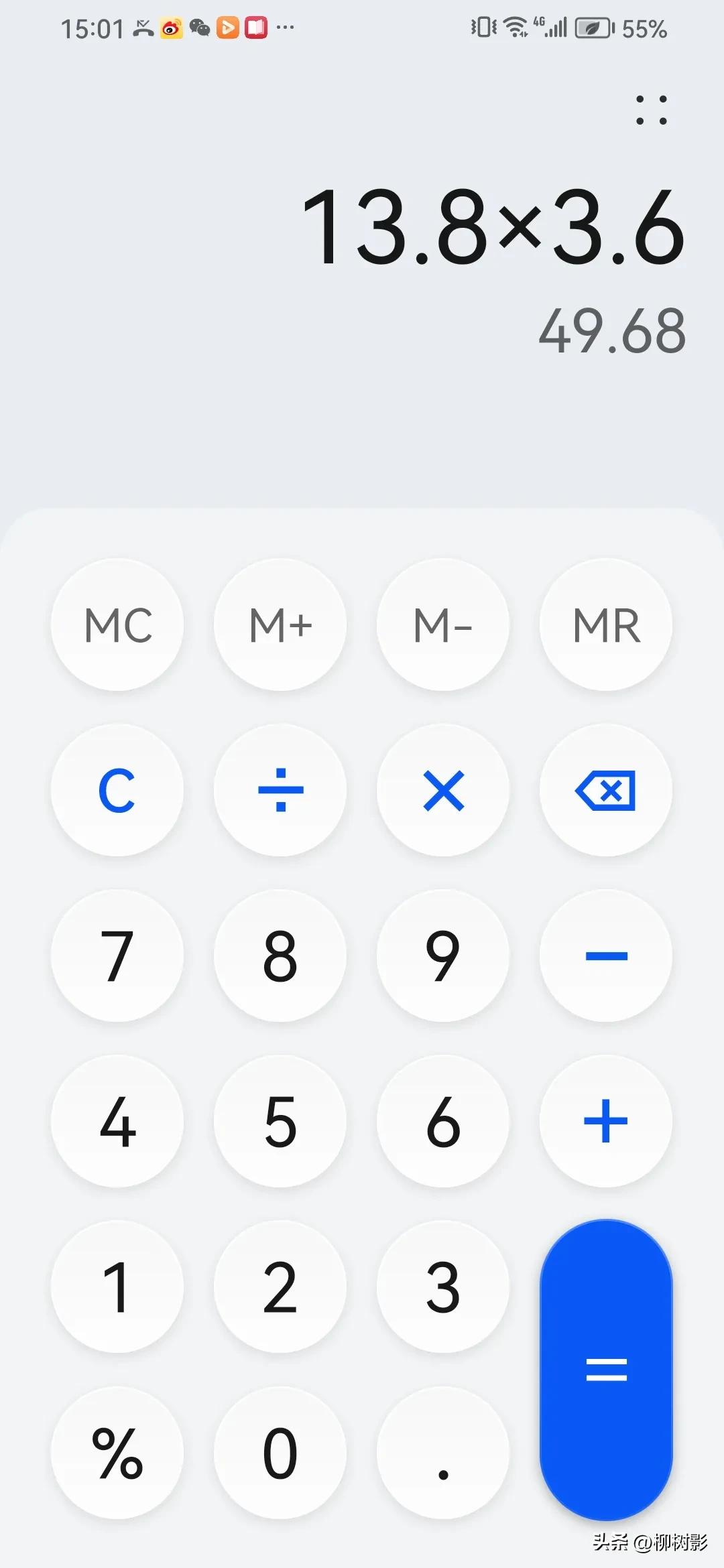Tap the result 49.68 display
This screenshot has width=724, height=1568.
coord(611,332)
